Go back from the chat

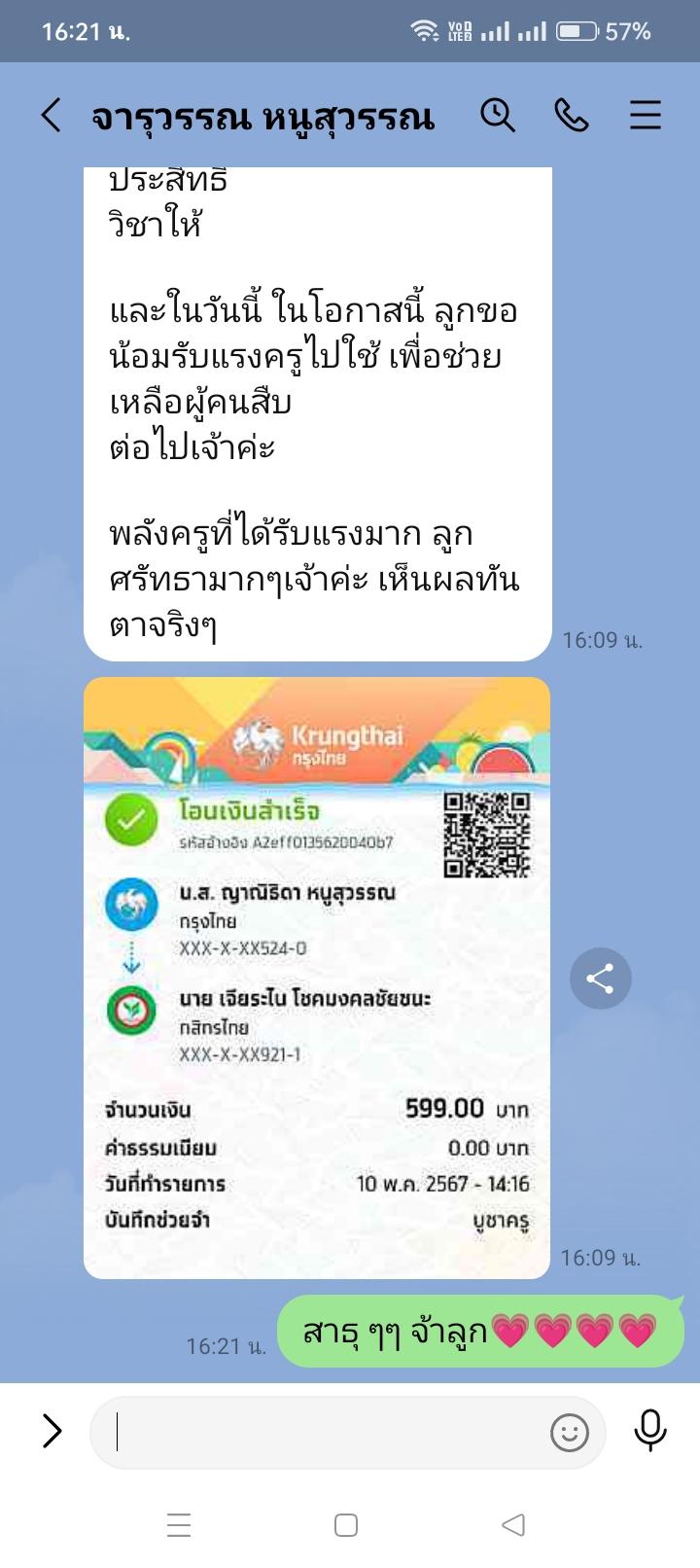point(52,116)
